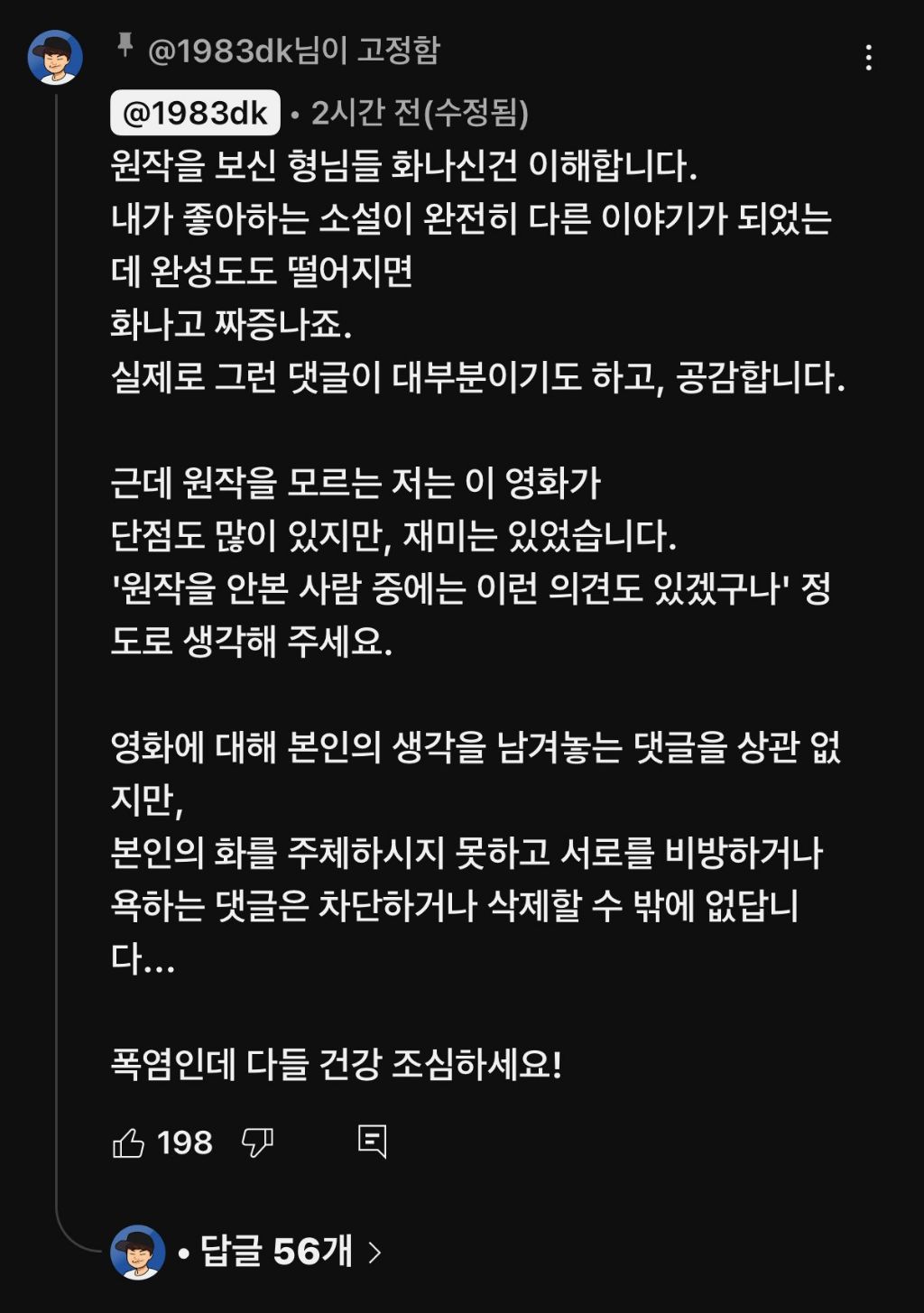Open the overflow menu on the pinned comment
The height and width of the screenshot is (1313, 924).
[868, 59]
